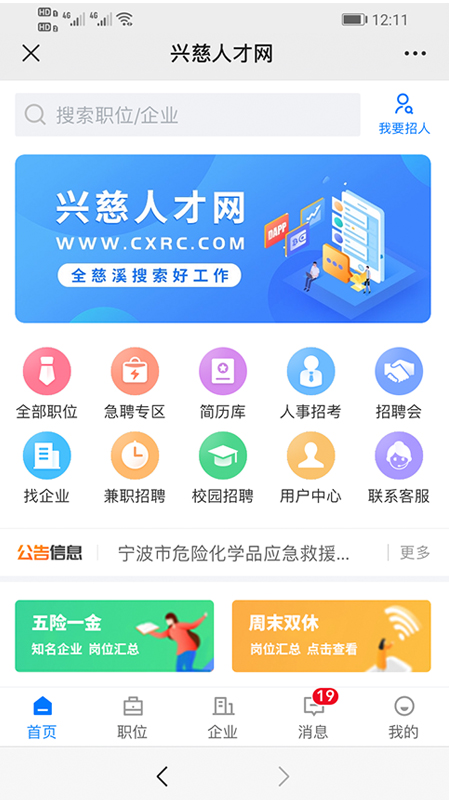
Task: Open the 五险一金 jobs card
Action: 114,636
